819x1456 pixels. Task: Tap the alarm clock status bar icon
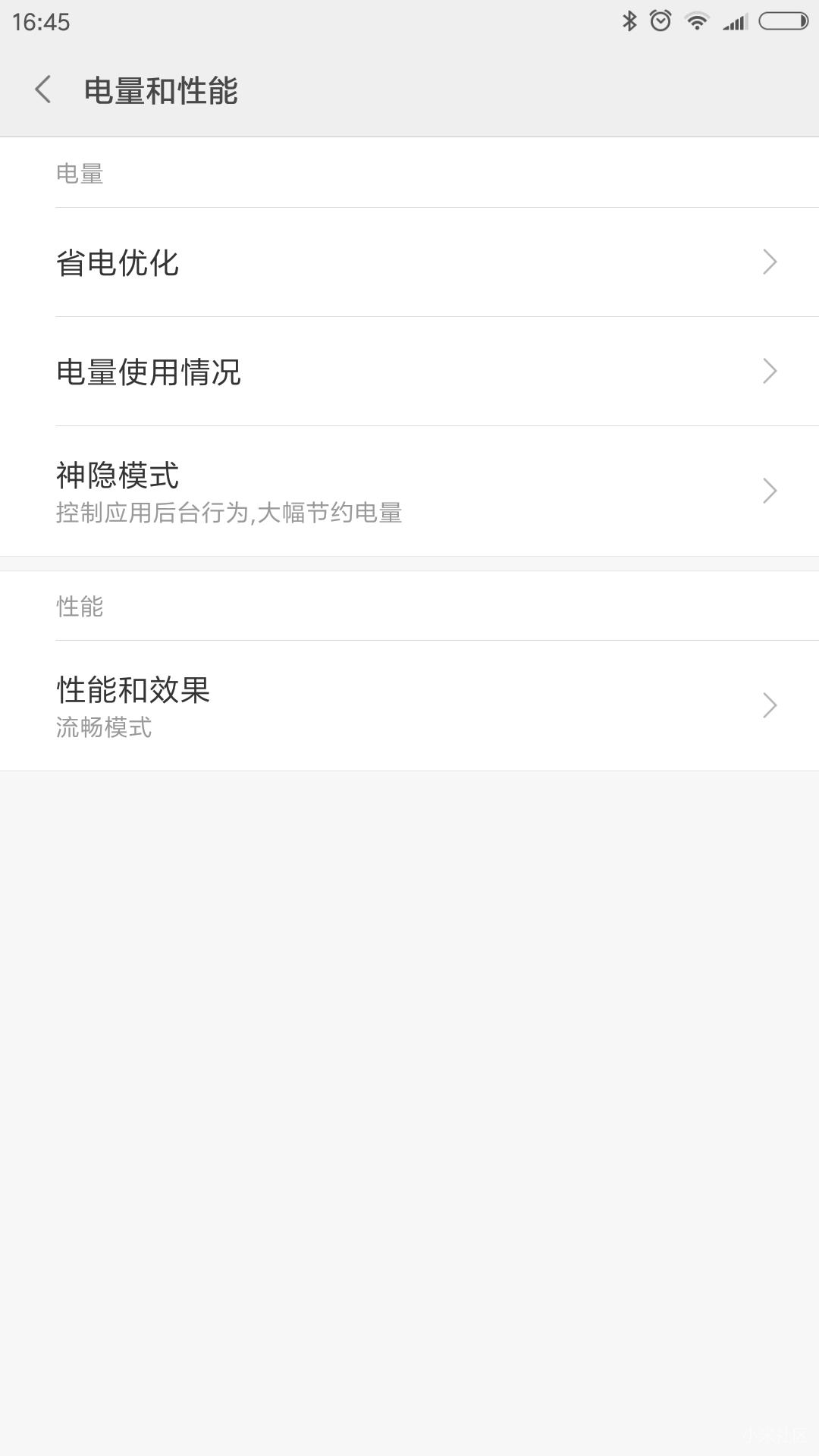[660, 20]
